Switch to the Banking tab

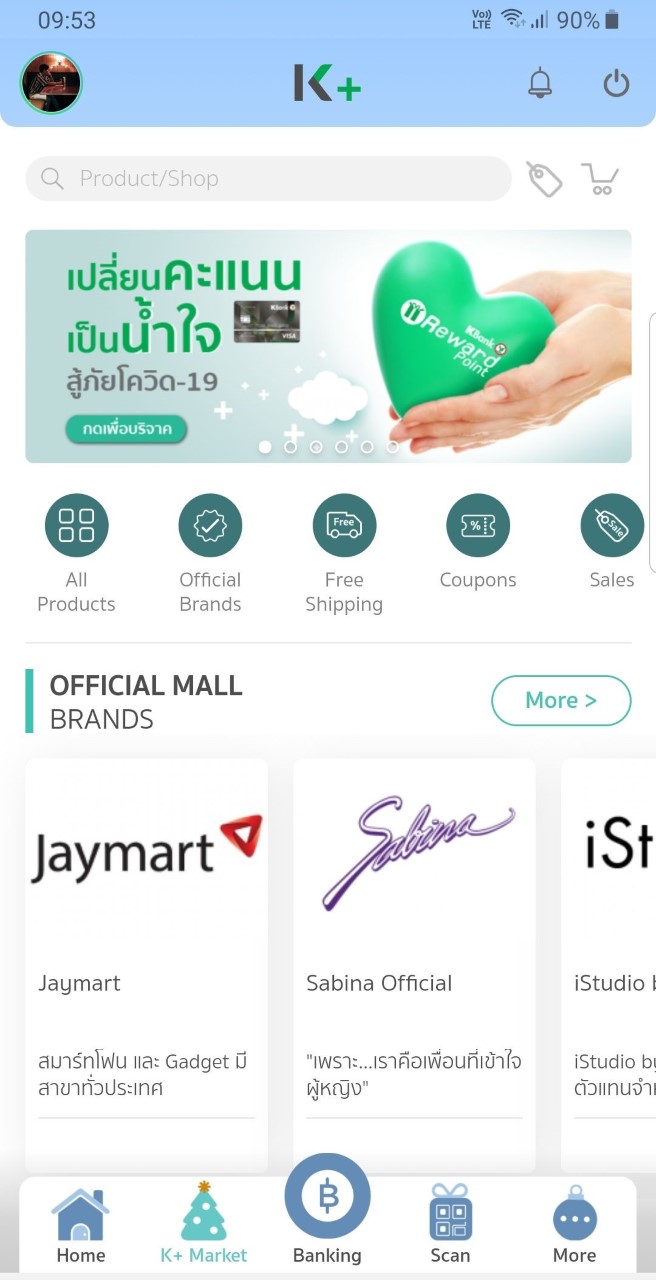pyautogui.click(x=327, y=1212)
